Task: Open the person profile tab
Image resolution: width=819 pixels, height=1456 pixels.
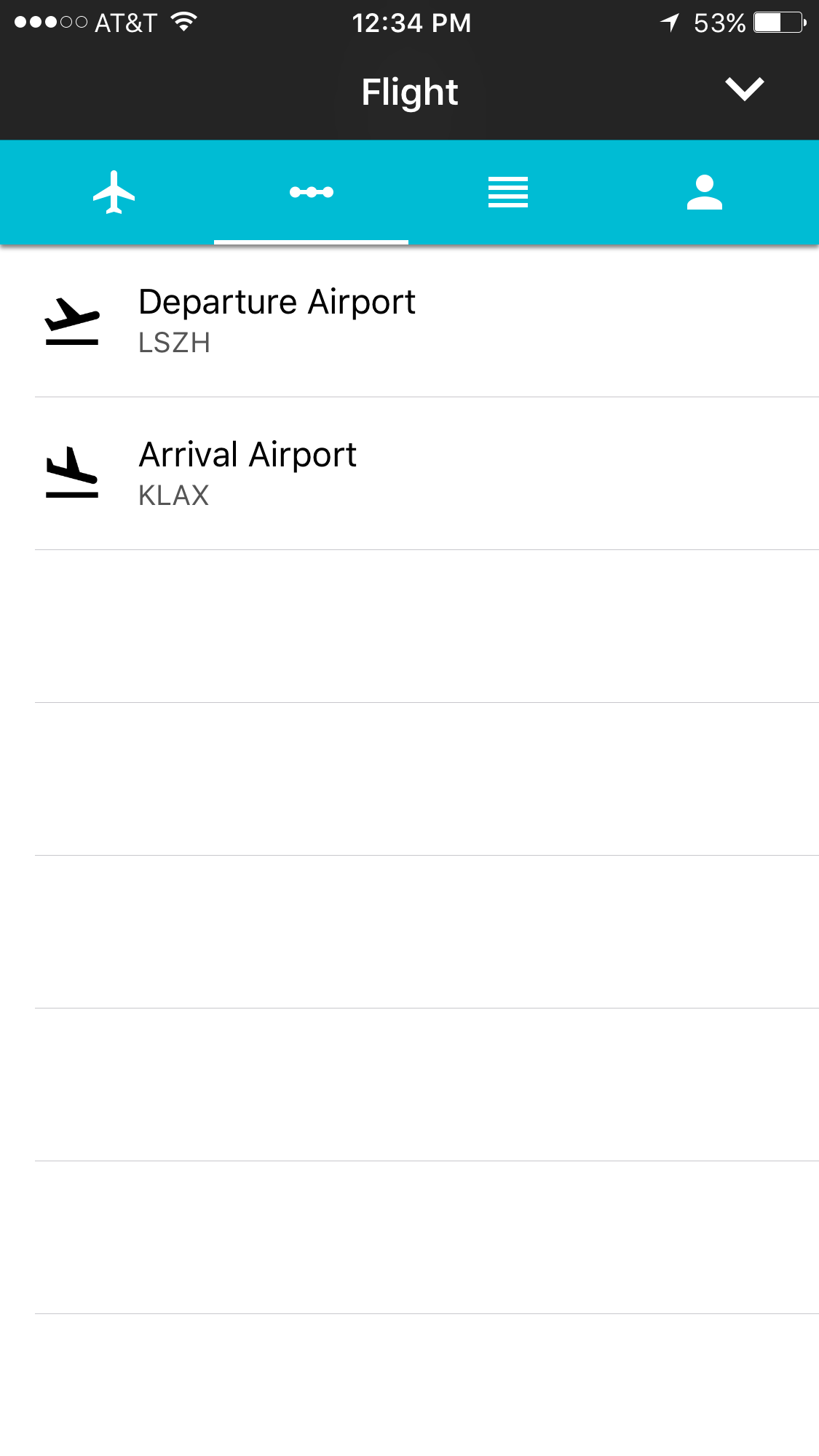Action: tap(704, 192)
